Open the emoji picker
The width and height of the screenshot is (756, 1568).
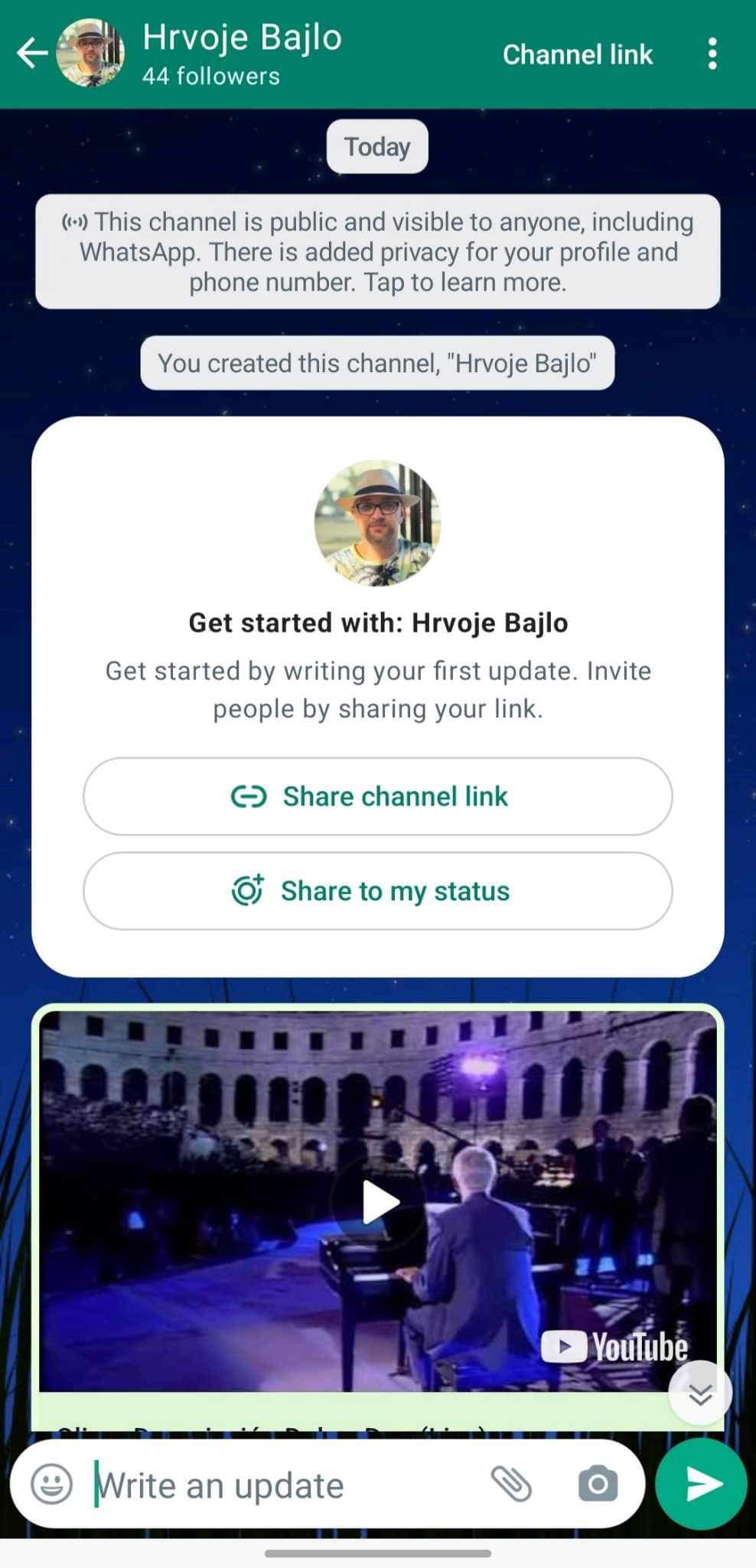51,1485
